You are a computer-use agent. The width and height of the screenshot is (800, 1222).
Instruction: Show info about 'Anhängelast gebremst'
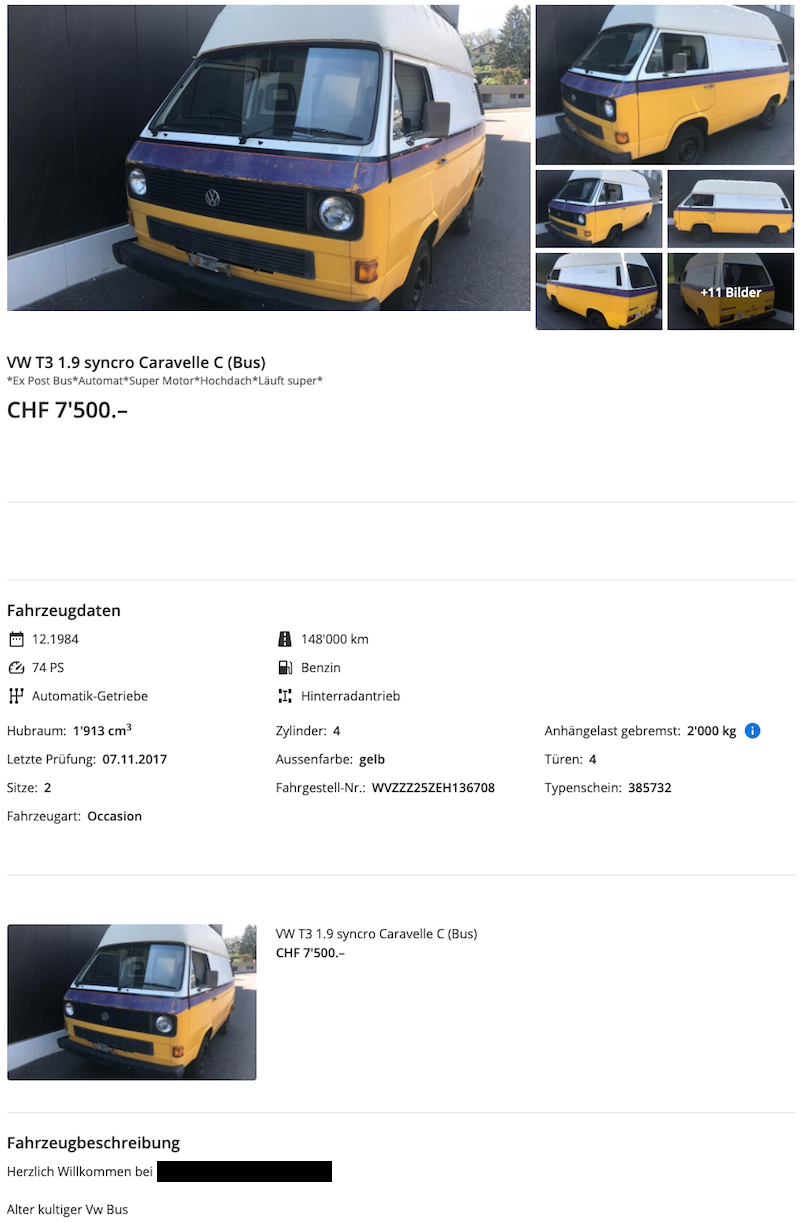pos(753,731)
